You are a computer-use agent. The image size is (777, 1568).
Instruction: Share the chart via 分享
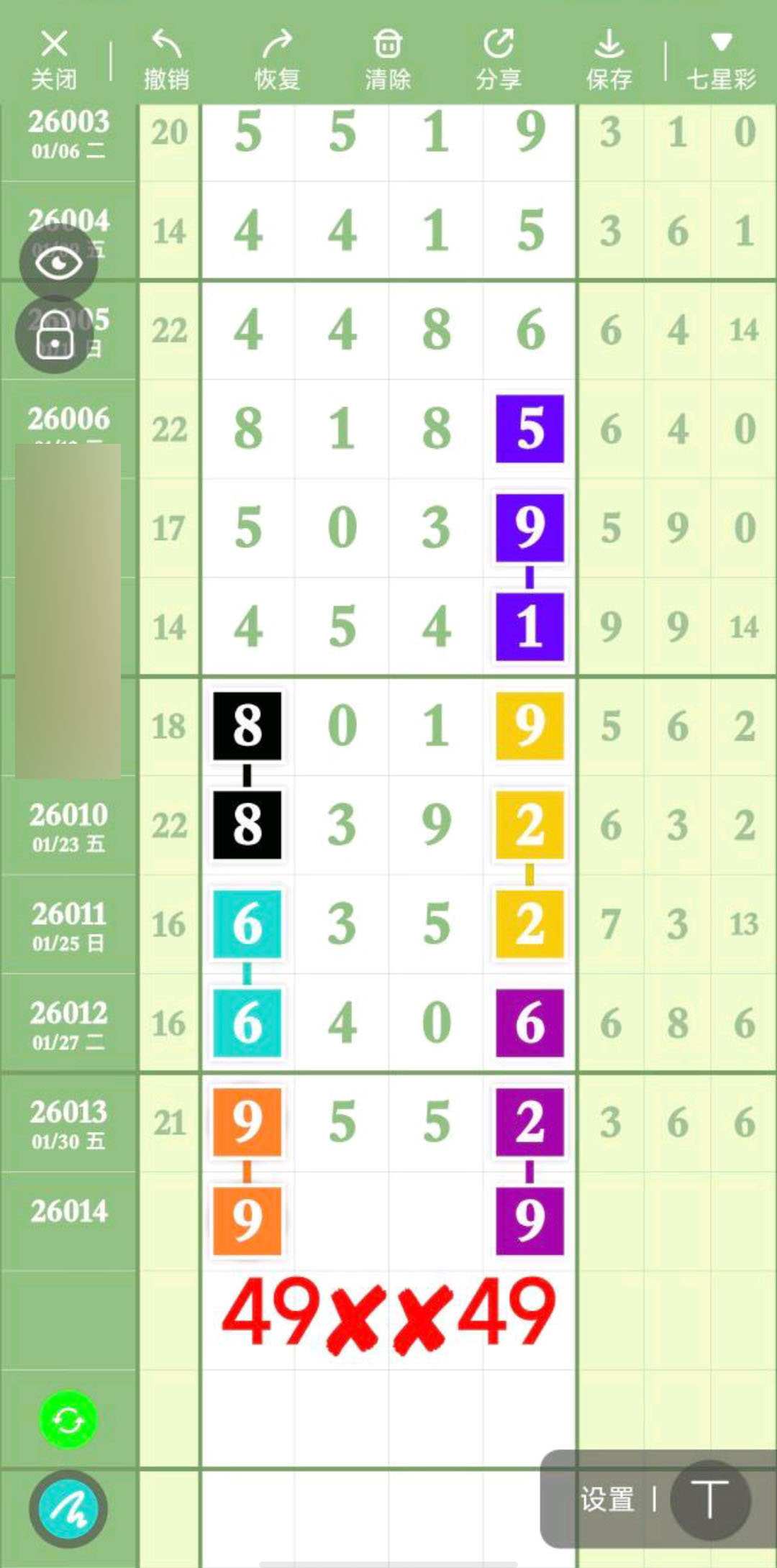[499, 60]
